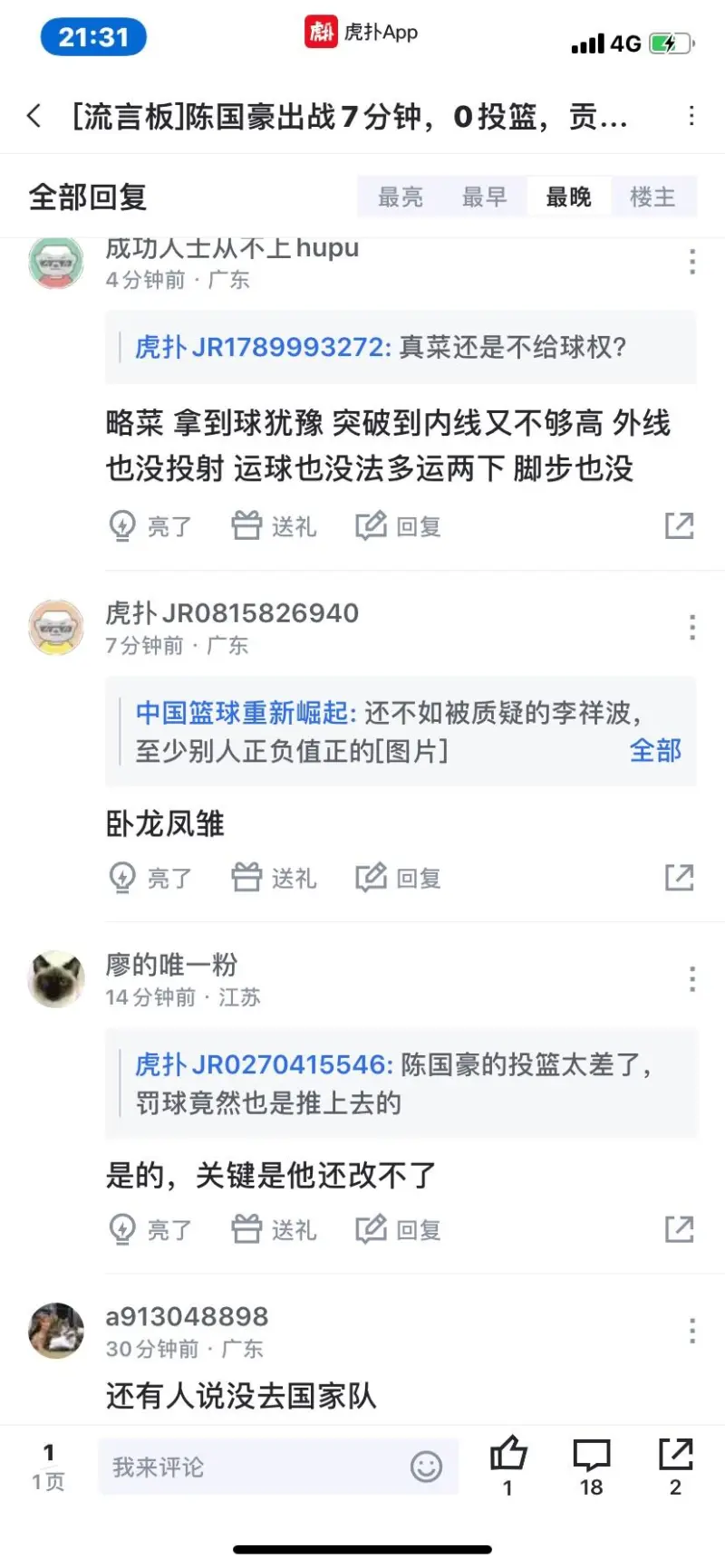Select the 最晚 sort tab

568,197
